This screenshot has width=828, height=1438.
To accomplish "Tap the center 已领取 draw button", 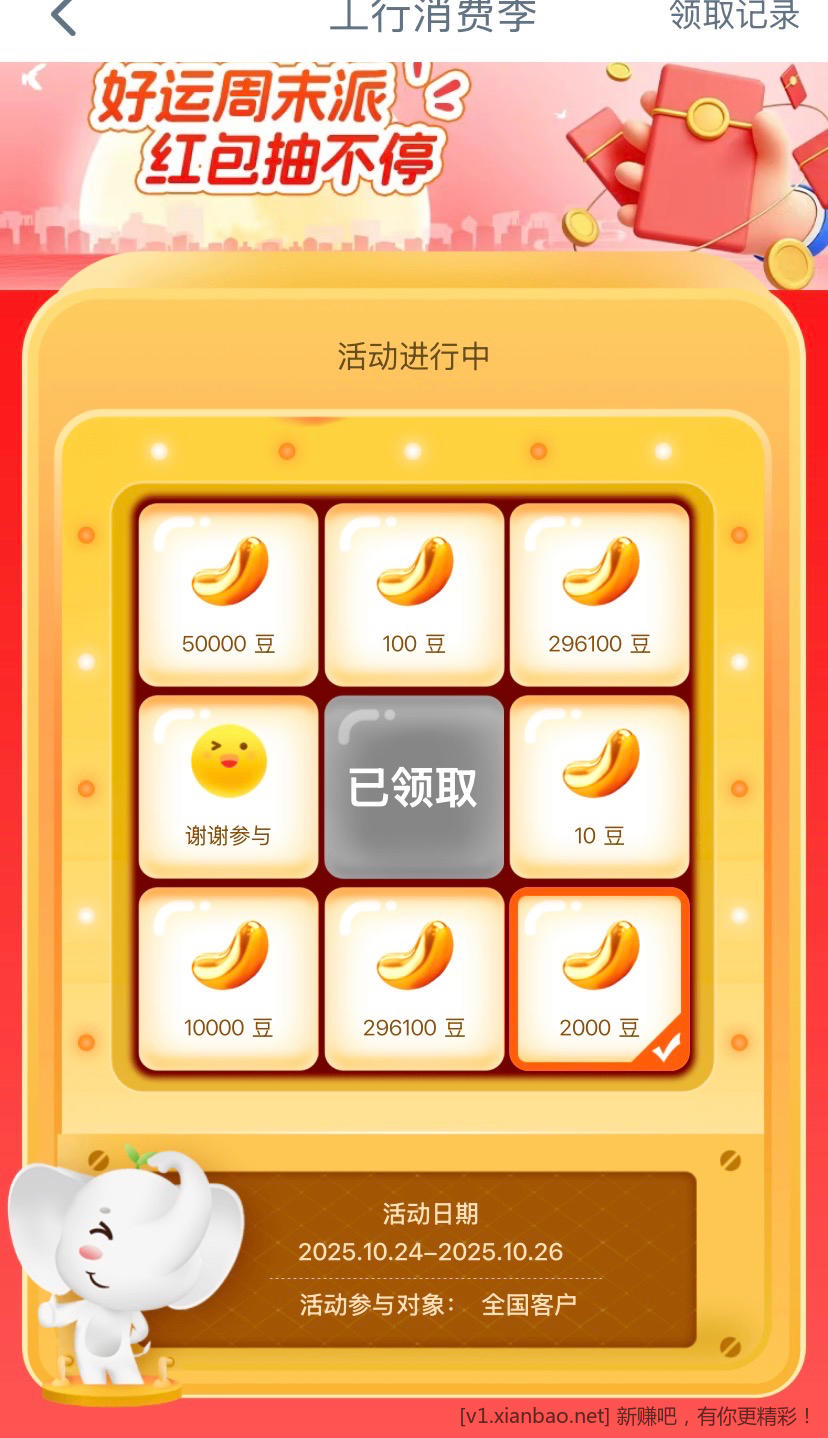I will [x=414, y=787].
